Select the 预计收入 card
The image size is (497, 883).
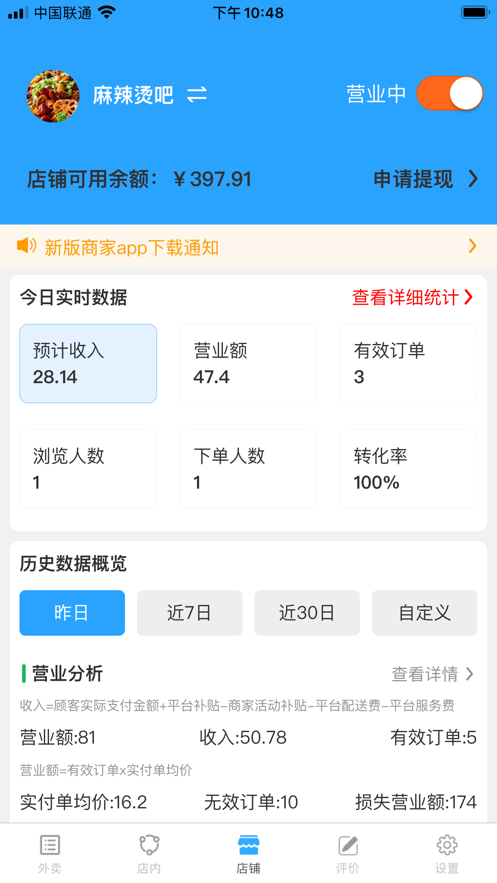tap(88, 363)
